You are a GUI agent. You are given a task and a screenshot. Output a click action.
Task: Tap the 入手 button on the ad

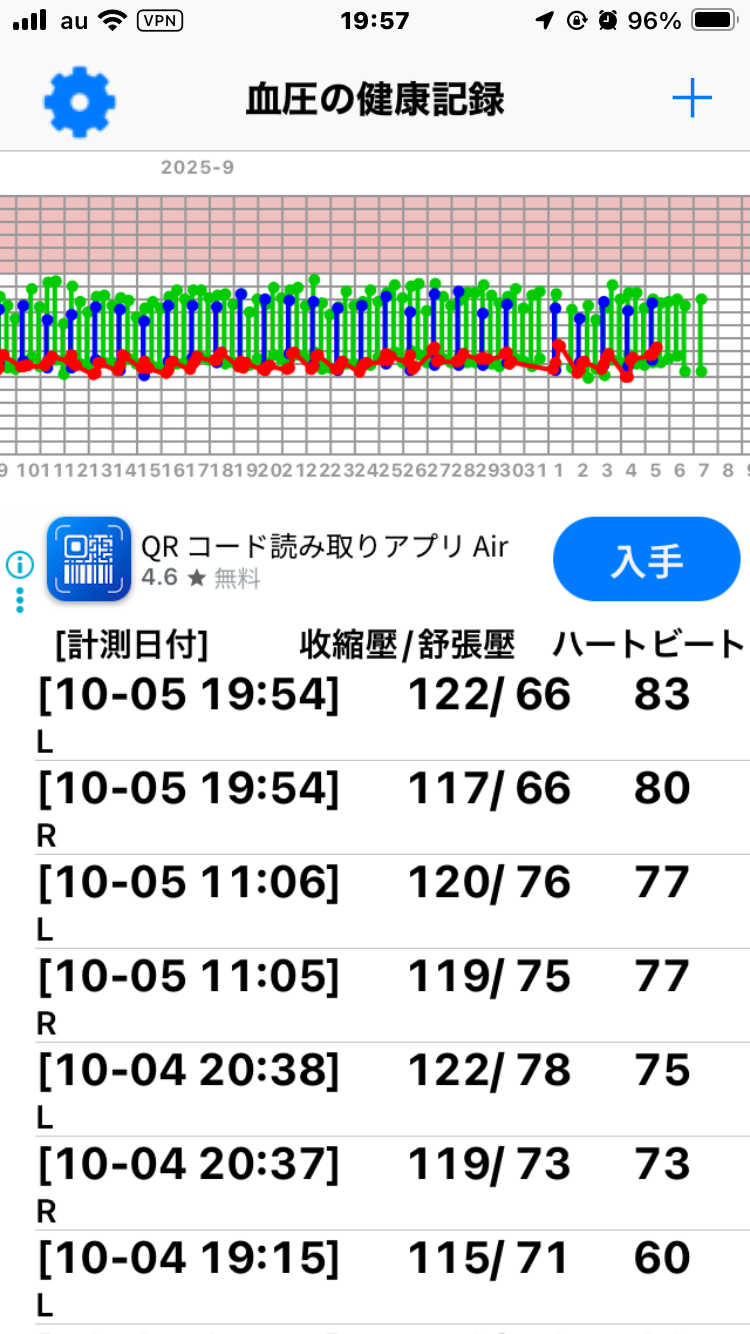646,560
